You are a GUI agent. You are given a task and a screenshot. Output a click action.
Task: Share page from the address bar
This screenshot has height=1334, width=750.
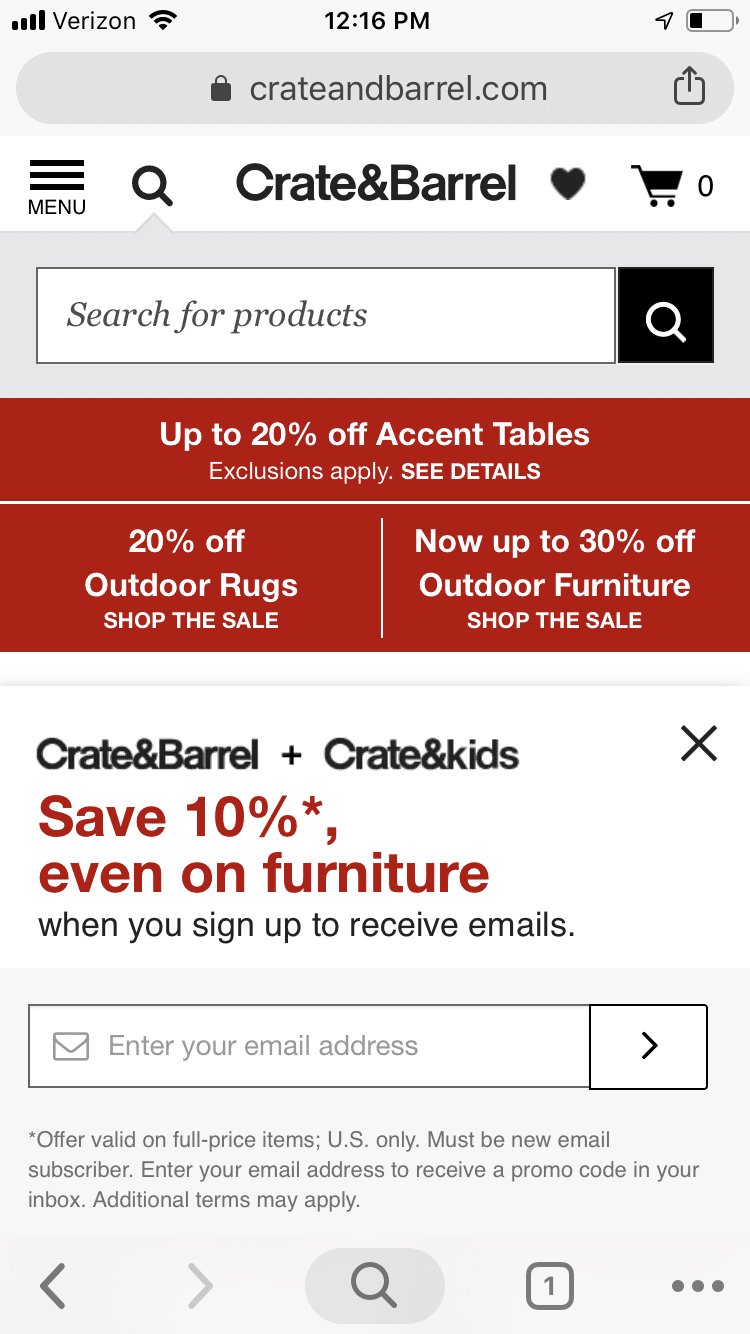coord(689,88)
